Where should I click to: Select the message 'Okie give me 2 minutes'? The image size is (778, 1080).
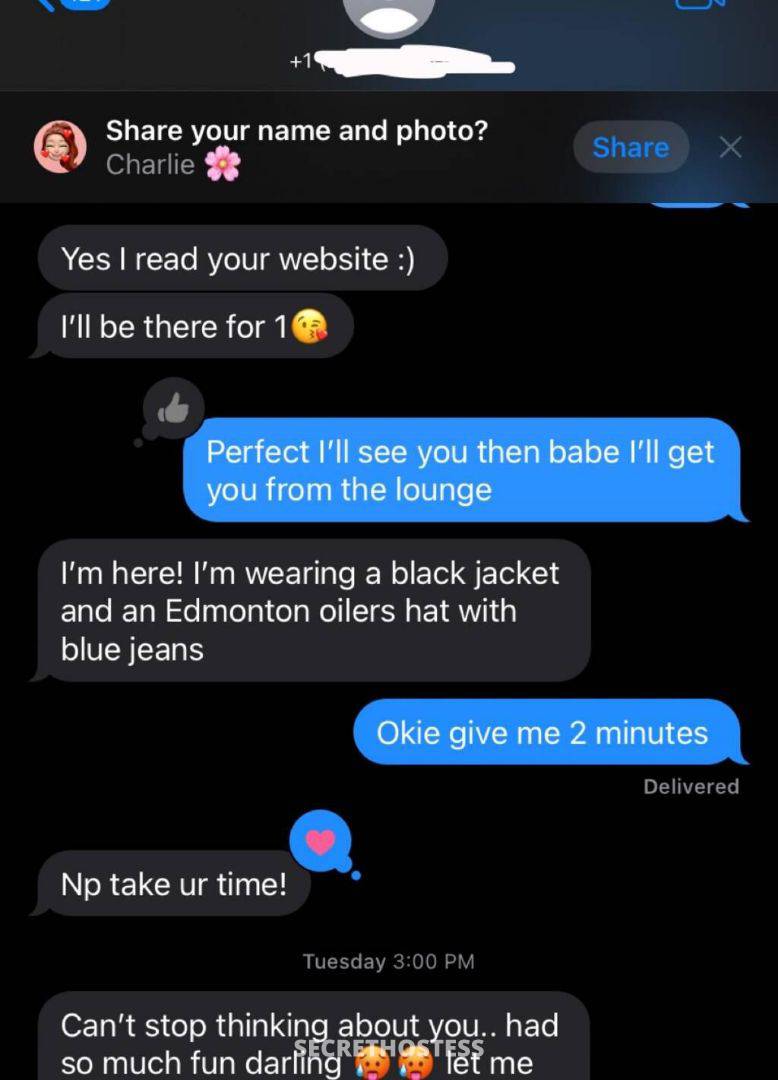(x=548, y=732)
